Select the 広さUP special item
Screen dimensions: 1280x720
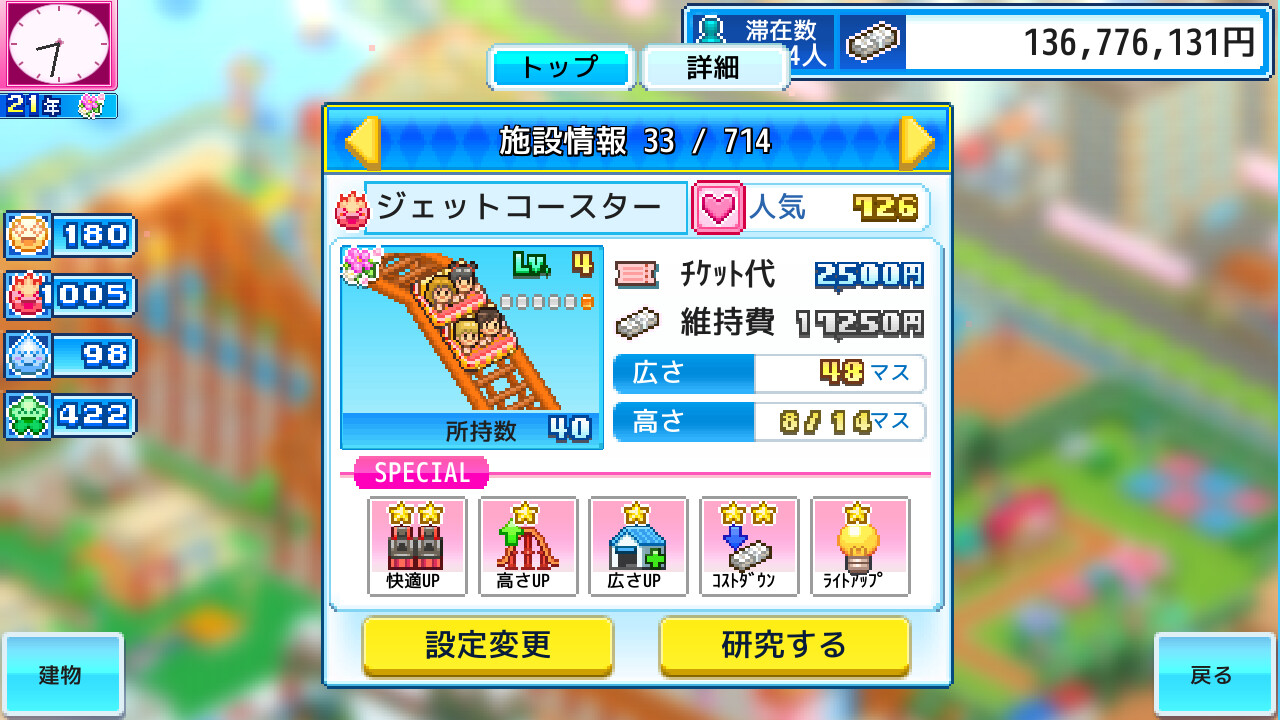(x=638, y=546)
